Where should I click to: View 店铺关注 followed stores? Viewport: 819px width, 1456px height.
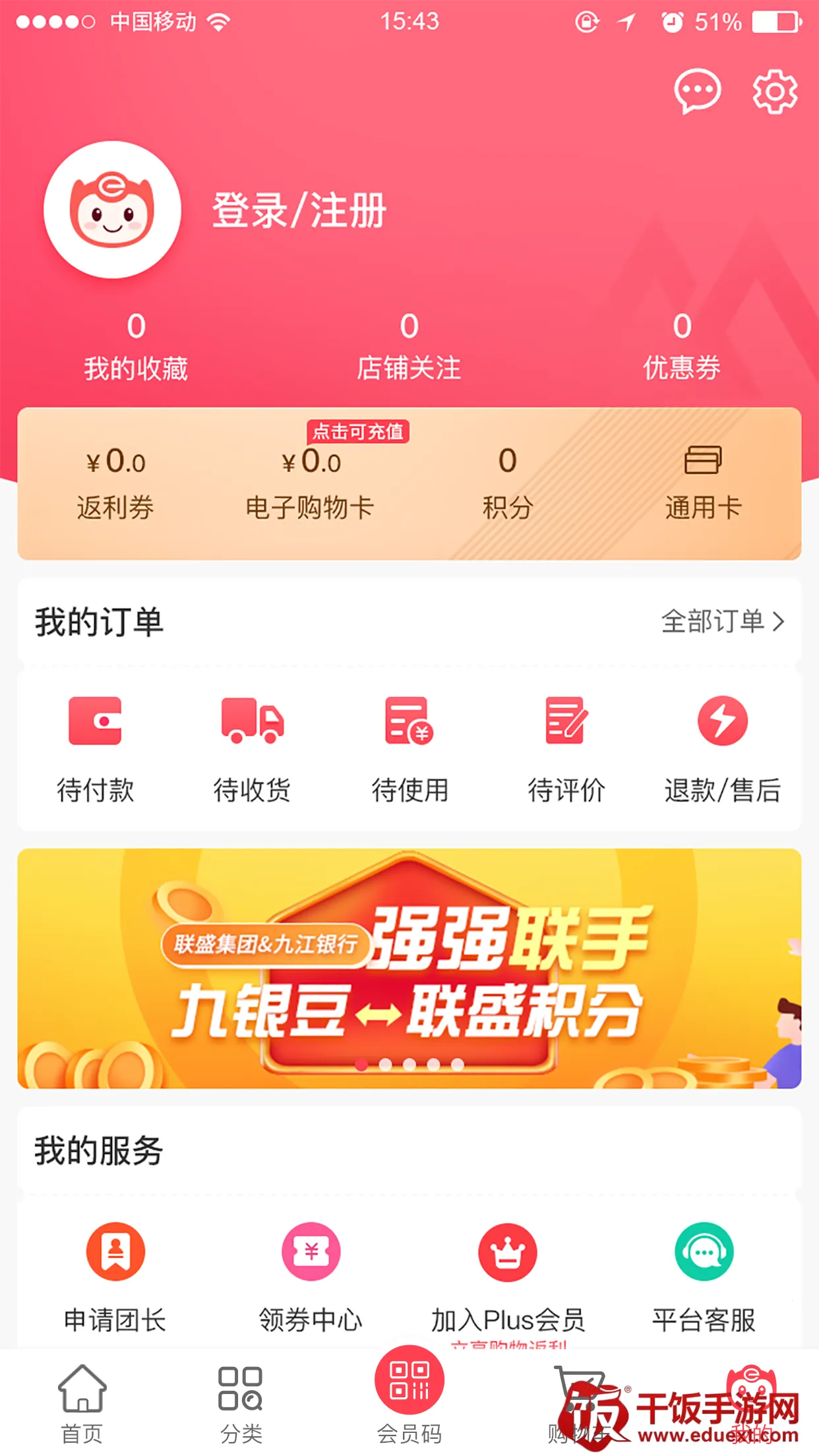(x=409, y=348)
